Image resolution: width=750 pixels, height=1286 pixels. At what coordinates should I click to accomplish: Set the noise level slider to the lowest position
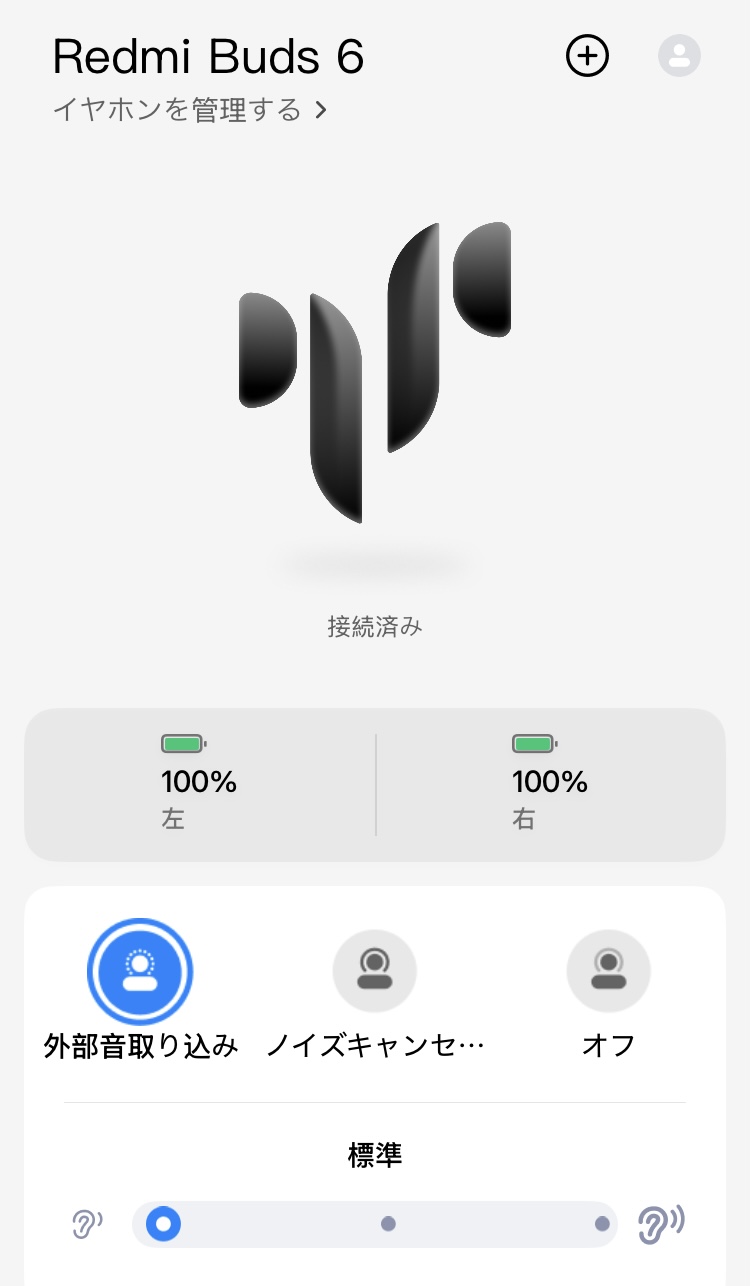pyautogui.click(x=161, y=1222)
